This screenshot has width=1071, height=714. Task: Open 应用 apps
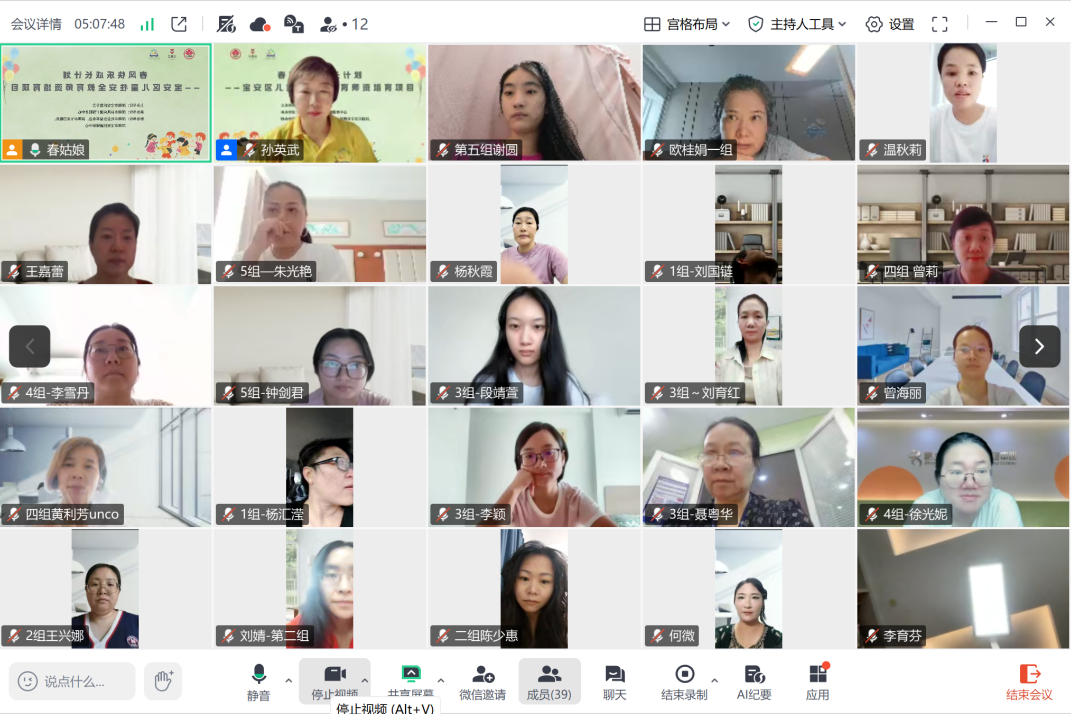click(x=818, y=682)
